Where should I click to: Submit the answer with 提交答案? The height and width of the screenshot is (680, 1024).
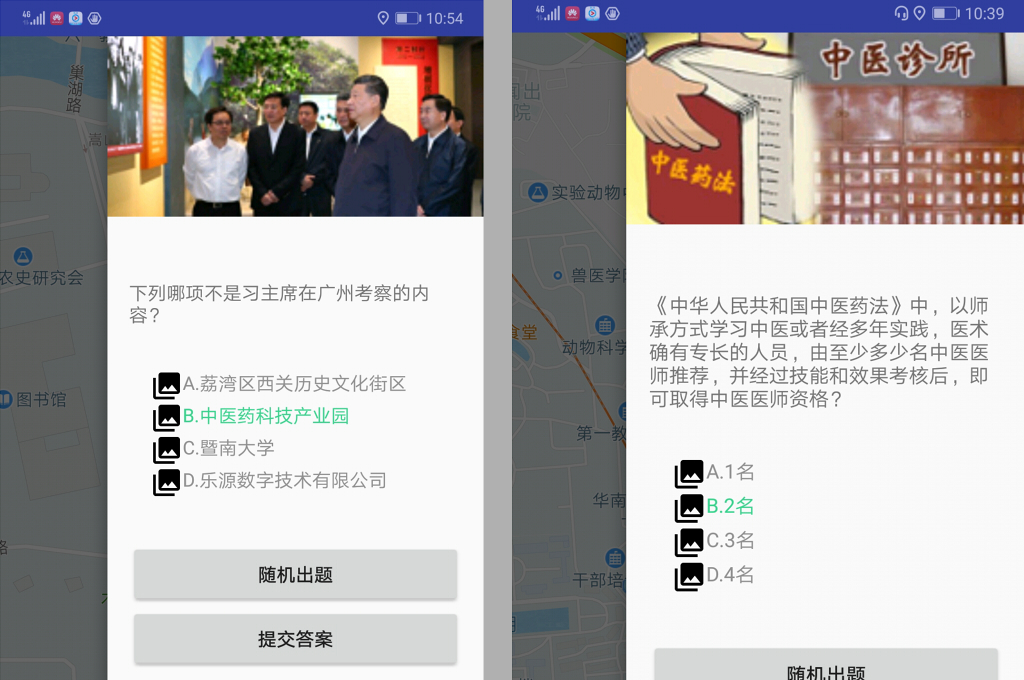[x=295, y=639]
